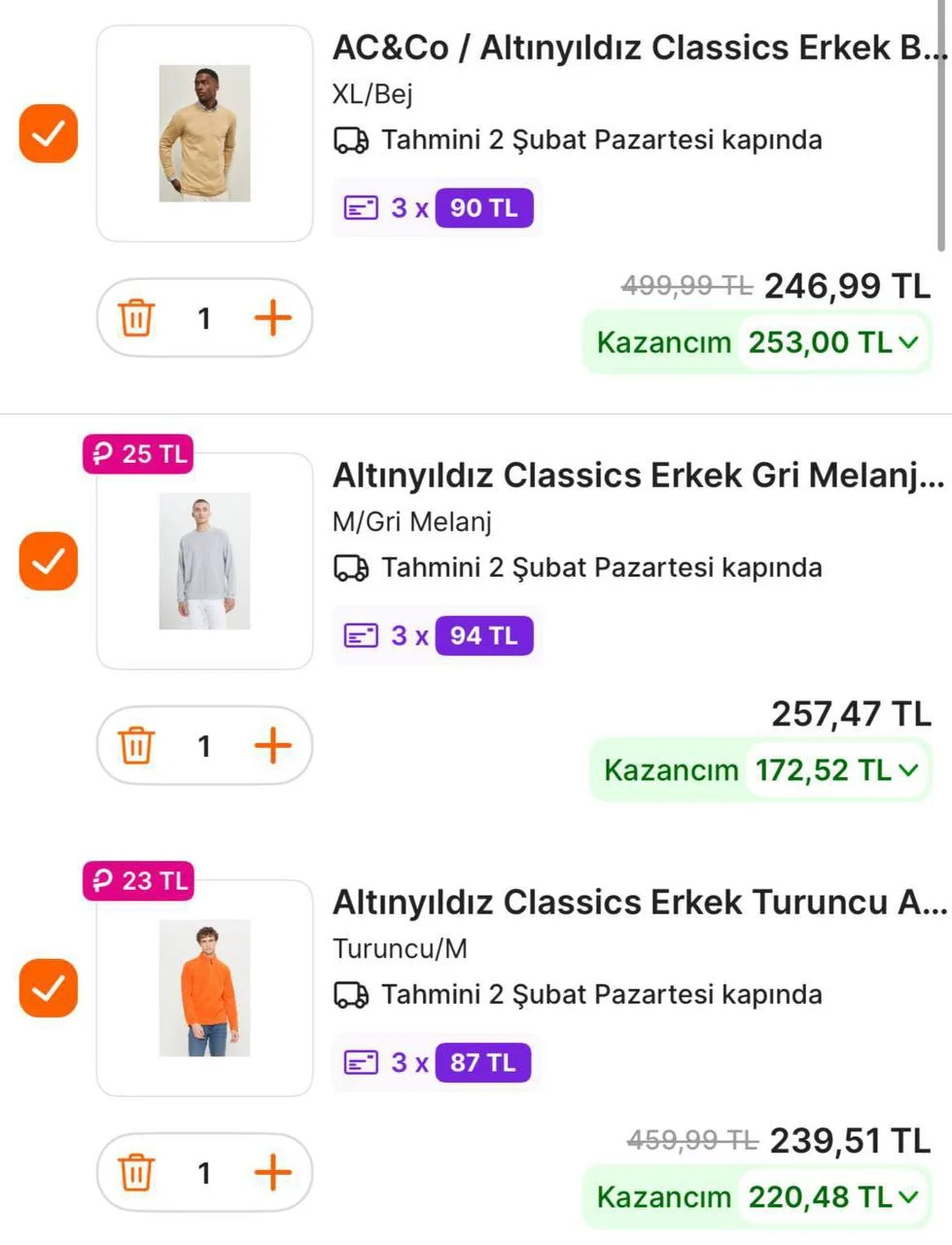Expand Kazancım 172,52 TL details
This screenshot has width=952, height=1245.
(x=908, y=770)
